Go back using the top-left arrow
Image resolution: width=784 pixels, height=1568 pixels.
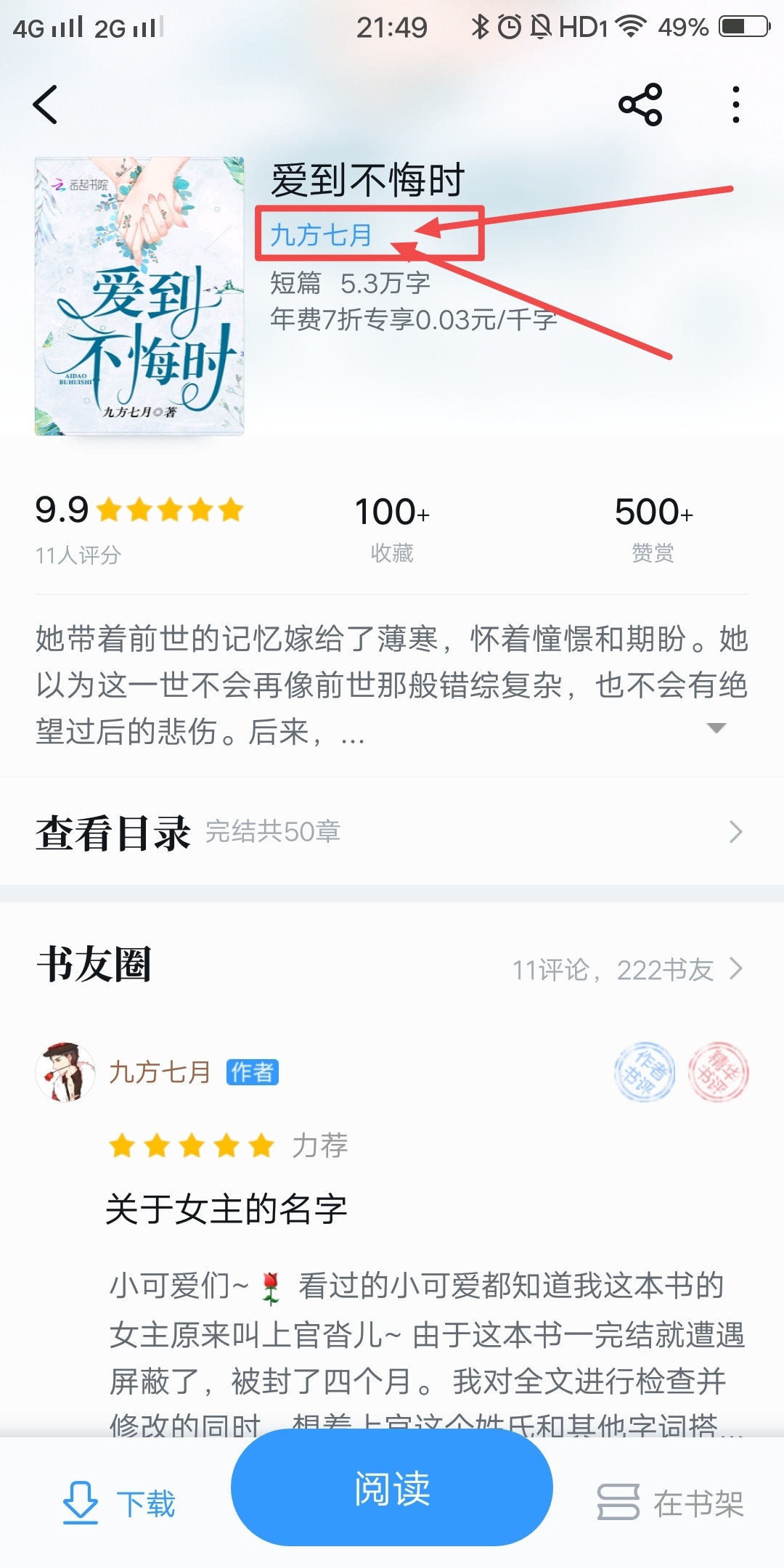tap(45, 105)
